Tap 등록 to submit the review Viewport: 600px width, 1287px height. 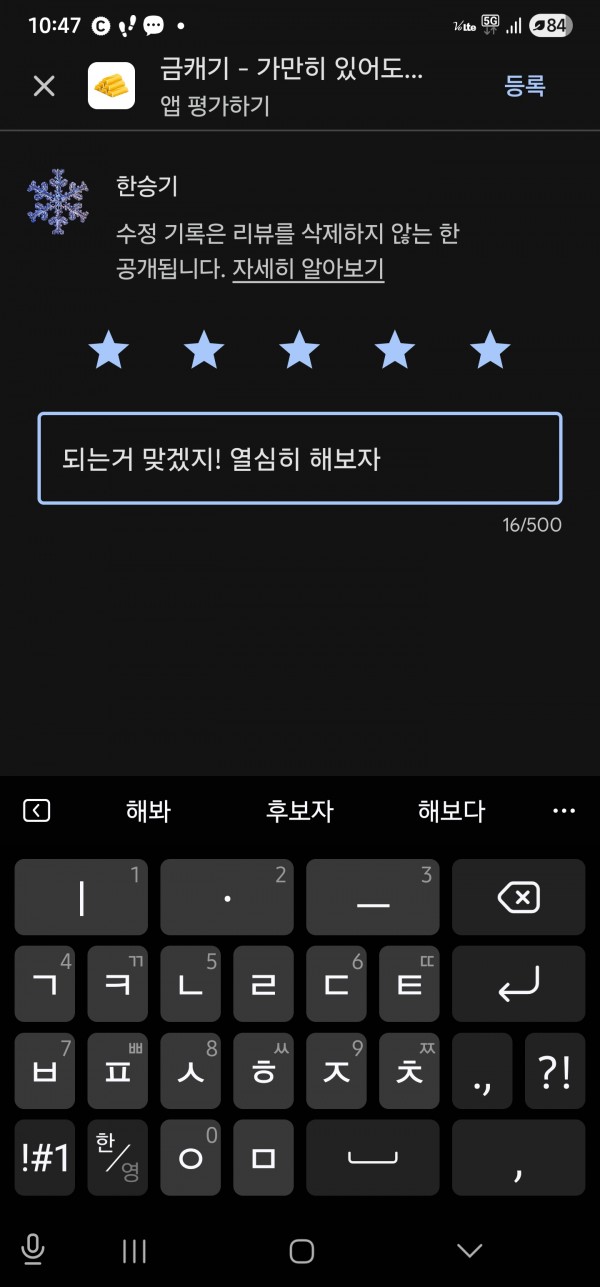(x=525, y=86)
